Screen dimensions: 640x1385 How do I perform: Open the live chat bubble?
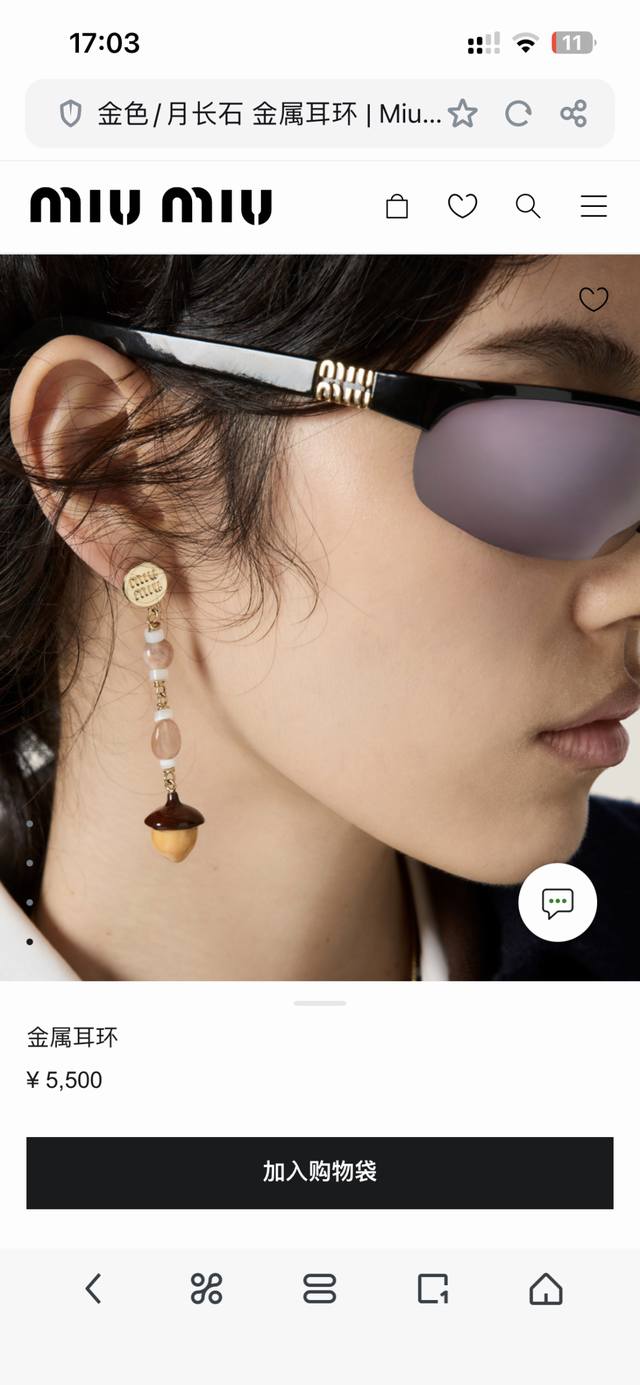(x=557, y=903)
